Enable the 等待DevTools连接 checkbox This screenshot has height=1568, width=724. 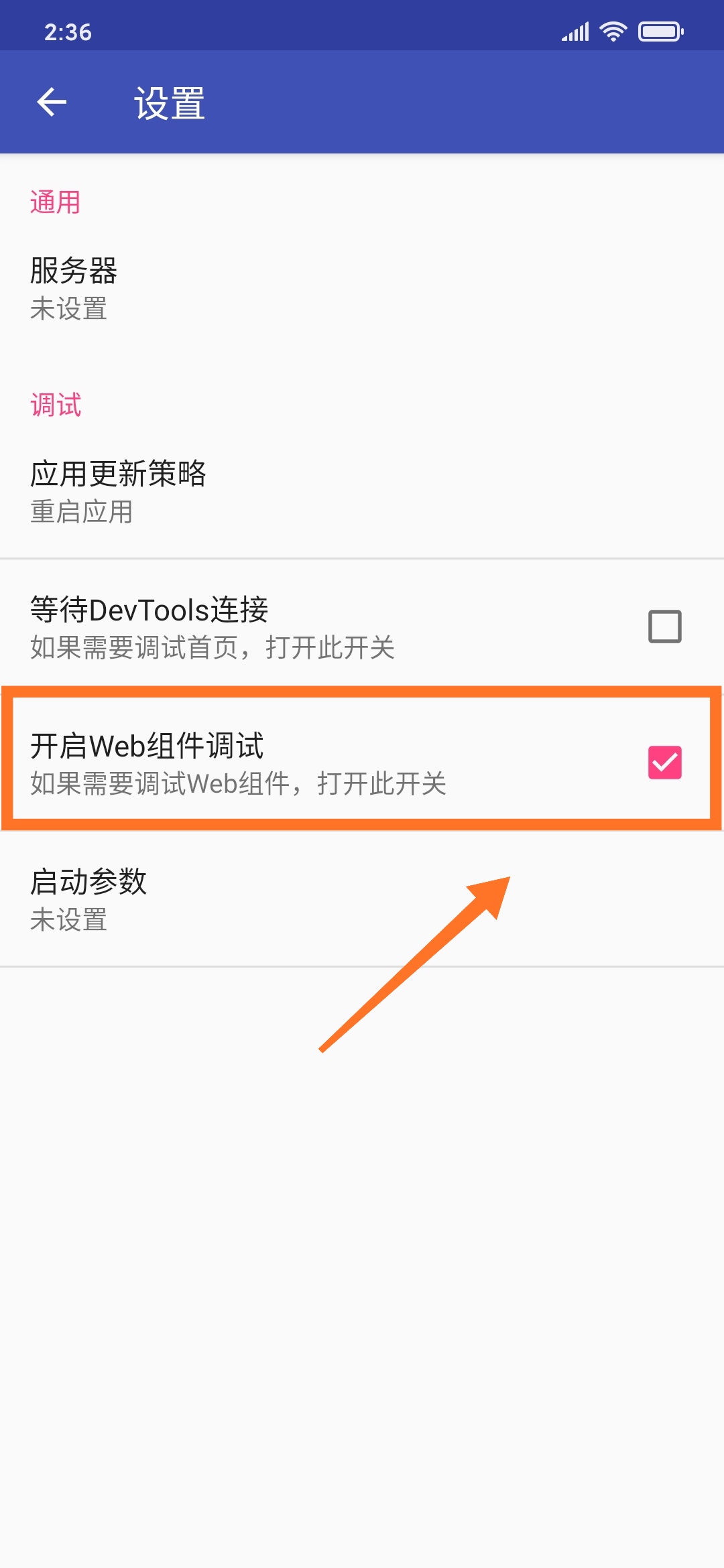(664, 627)
